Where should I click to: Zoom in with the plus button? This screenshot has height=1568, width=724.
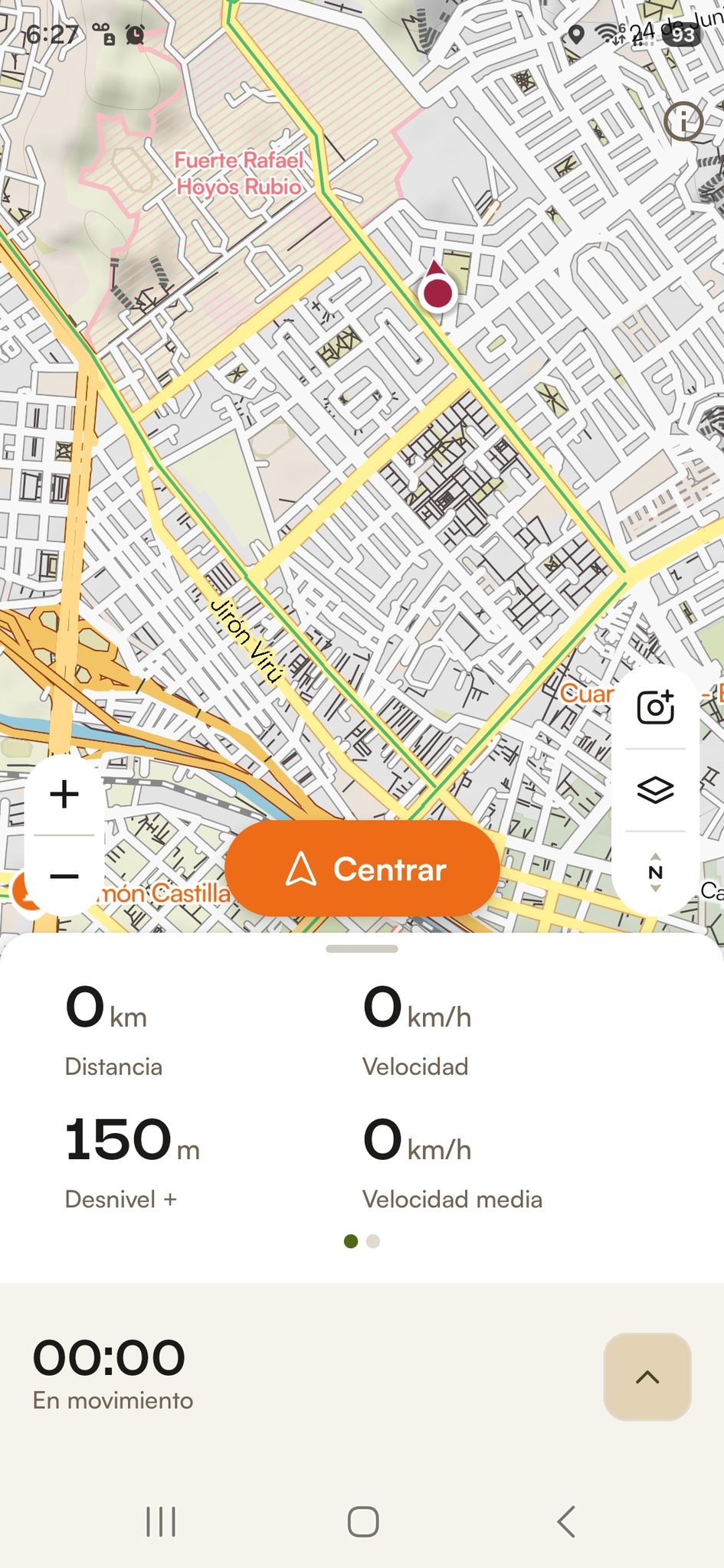(64, 794)
